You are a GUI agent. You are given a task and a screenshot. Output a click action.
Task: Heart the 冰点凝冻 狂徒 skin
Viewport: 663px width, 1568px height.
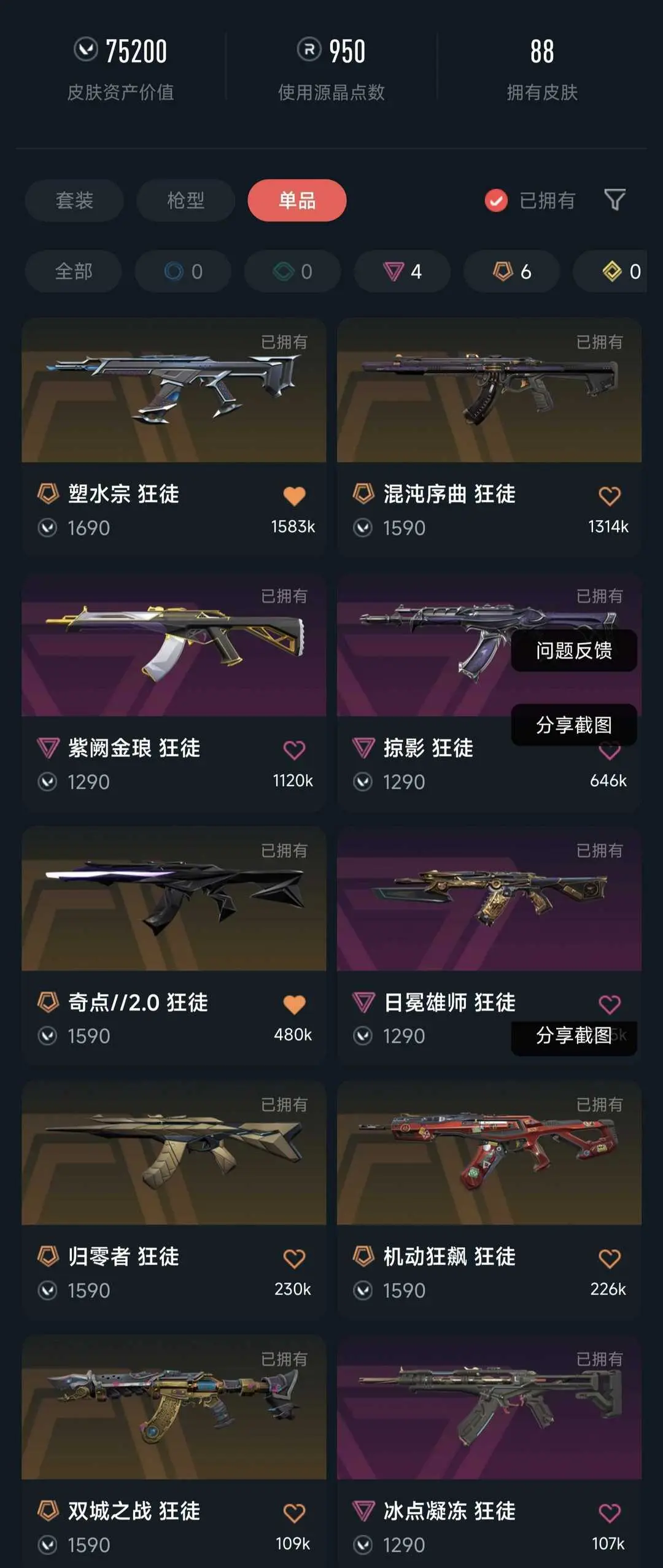[610, 1513]
